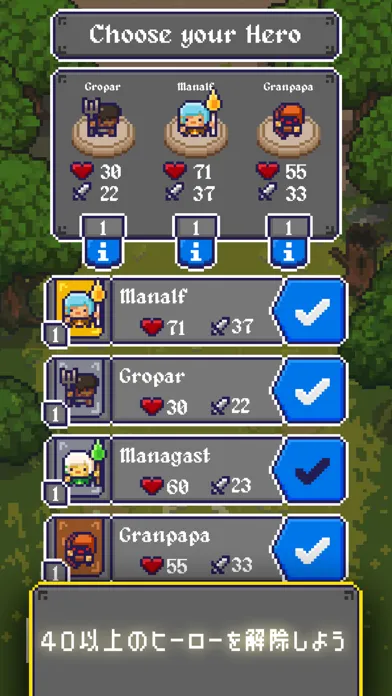Deselect Gropar with his checkmark button
The width and height of the screenshot is (392, 696).
pyautogui.click(x=311, y=391)
